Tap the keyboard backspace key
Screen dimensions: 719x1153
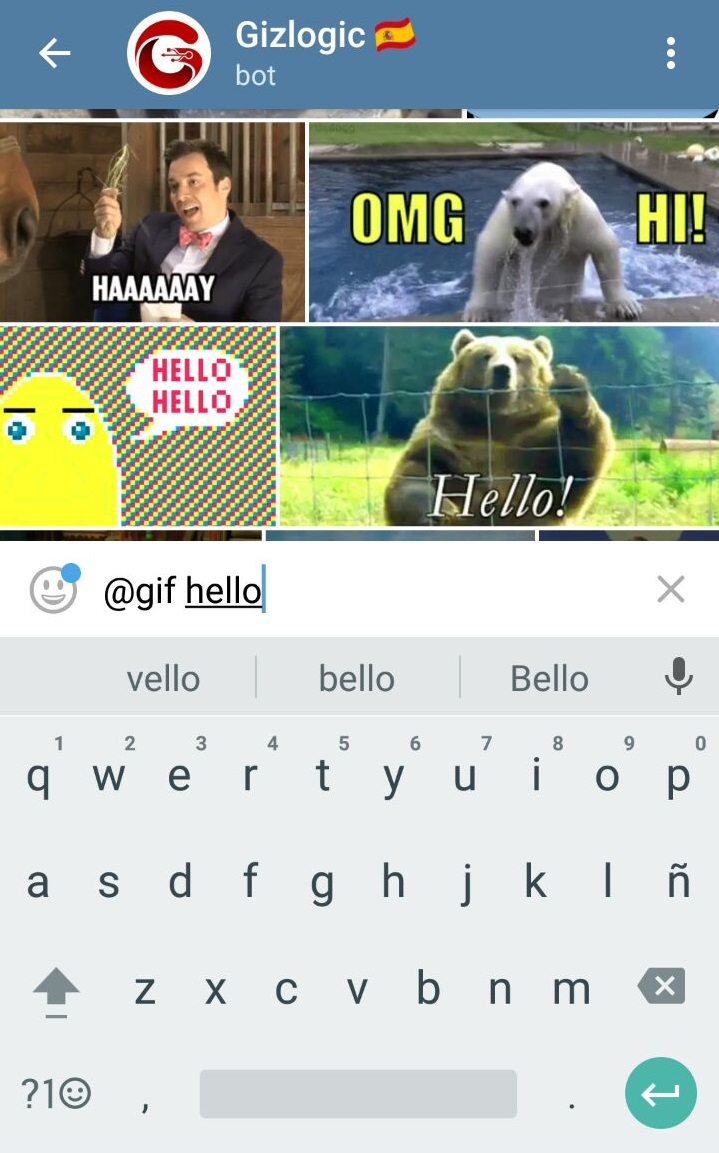click(662, 986)
